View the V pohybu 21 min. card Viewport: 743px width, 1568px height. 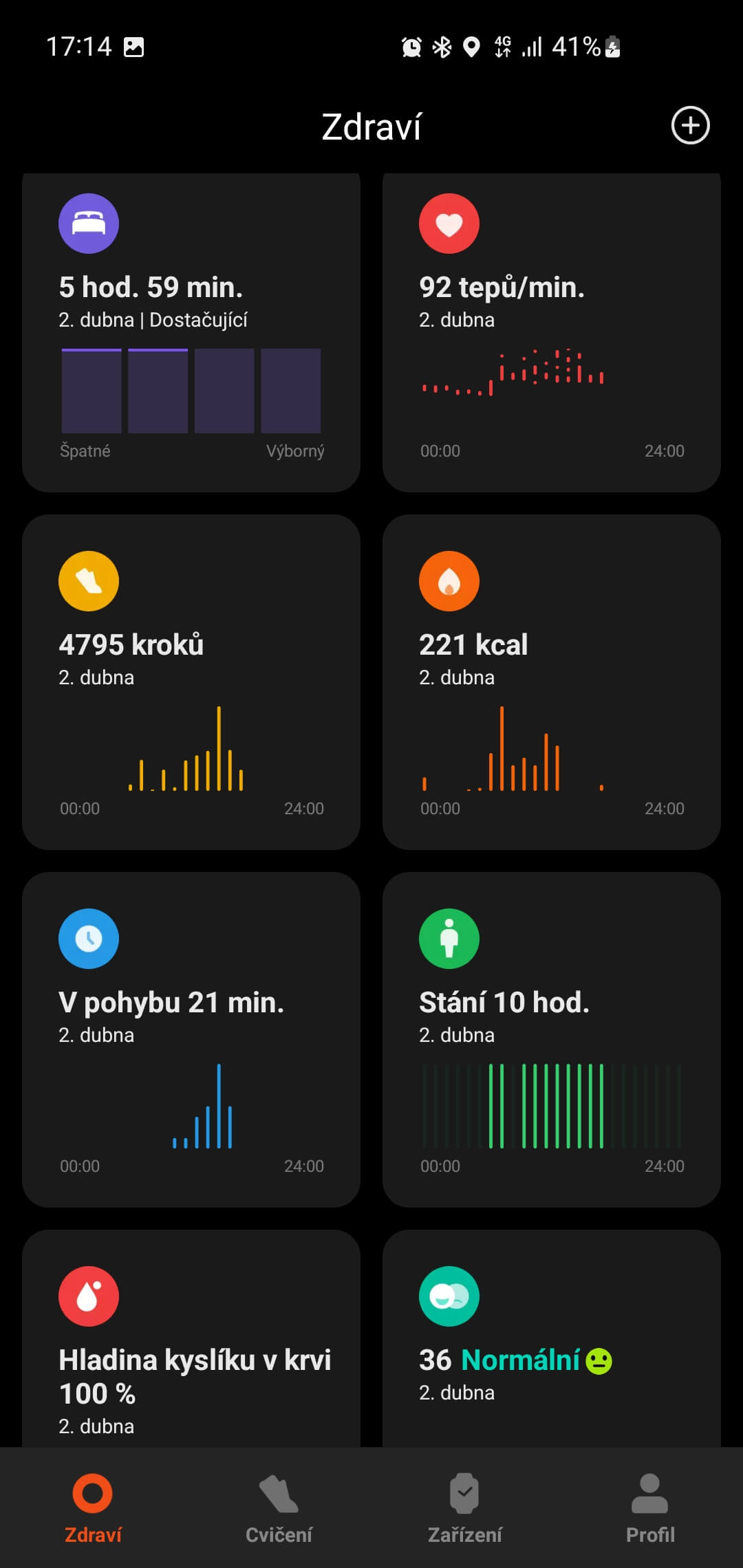tap(191, 1039)
